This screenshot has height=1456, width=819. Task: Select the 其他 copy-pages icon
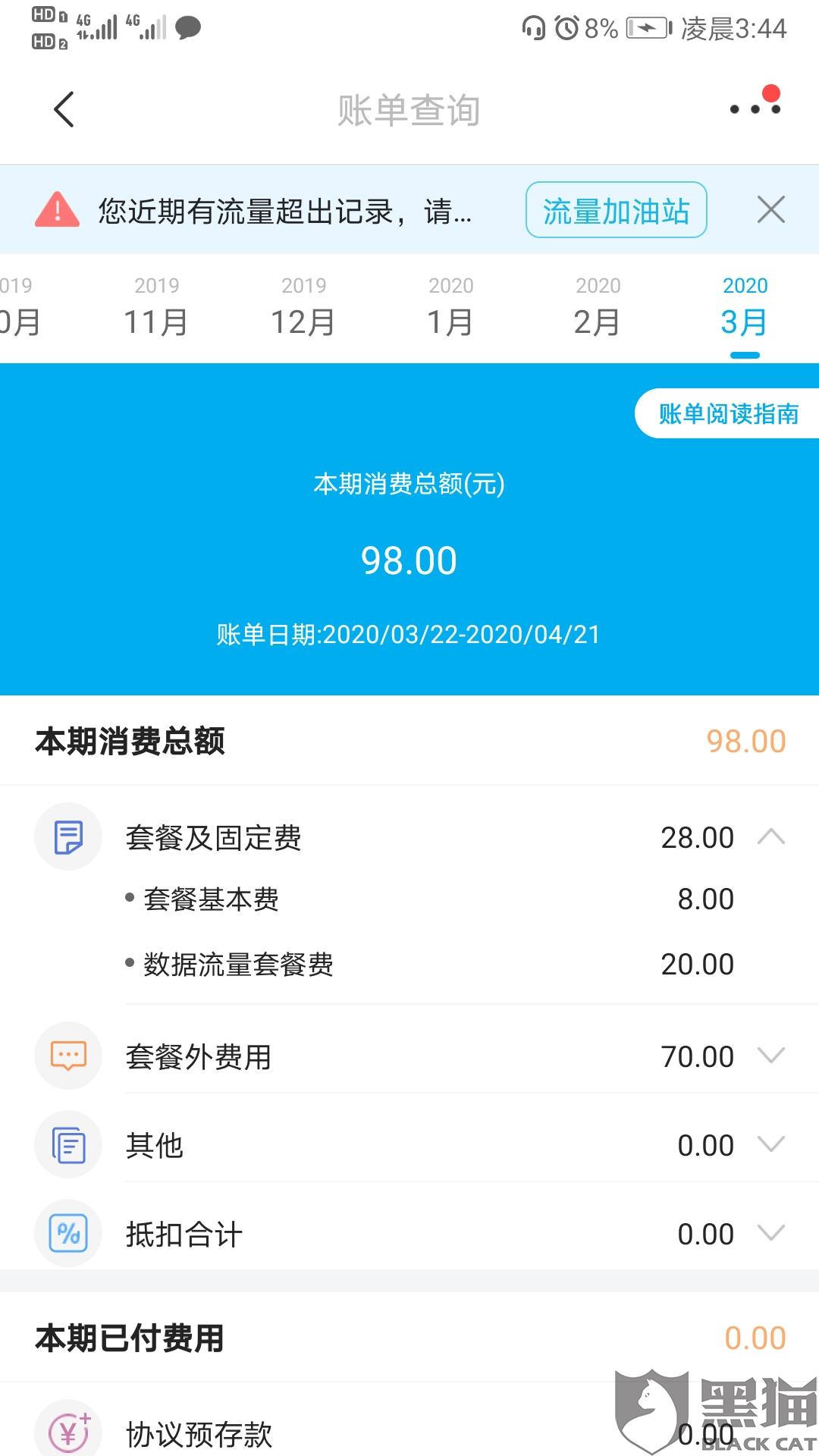(x=68, y=1144)
